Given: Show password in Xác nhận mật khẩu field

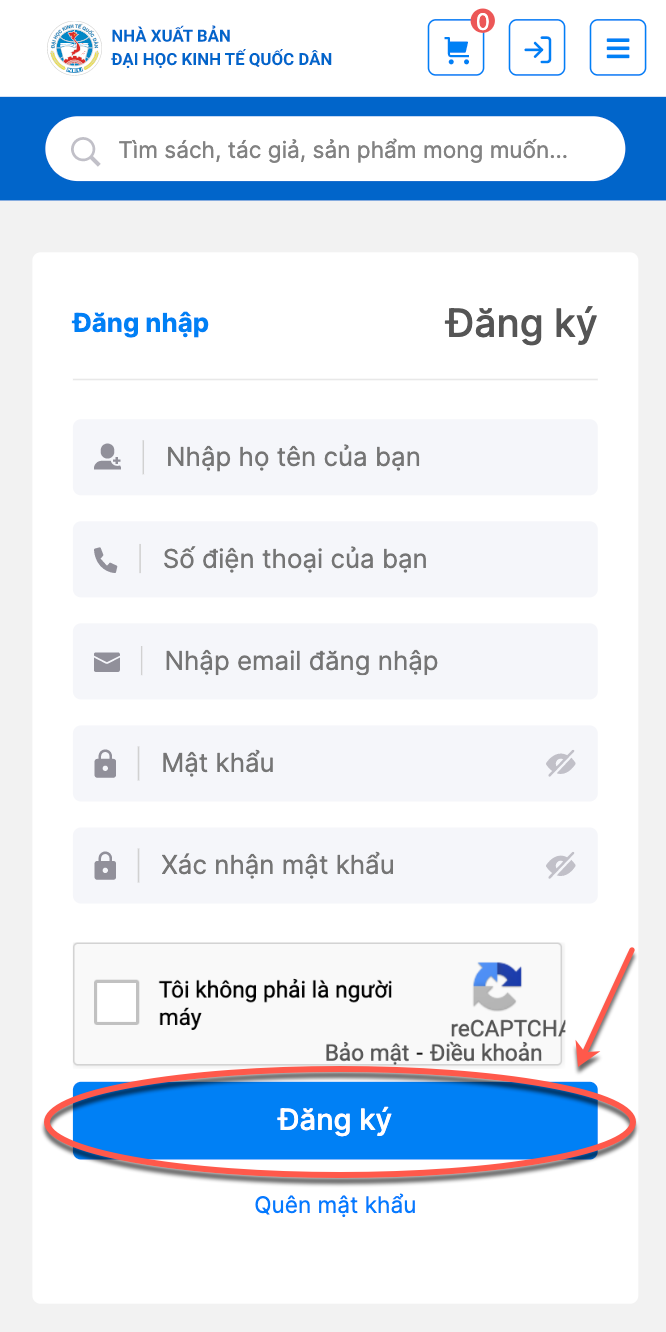Looking at the screenshot, I should click(561, 866).
